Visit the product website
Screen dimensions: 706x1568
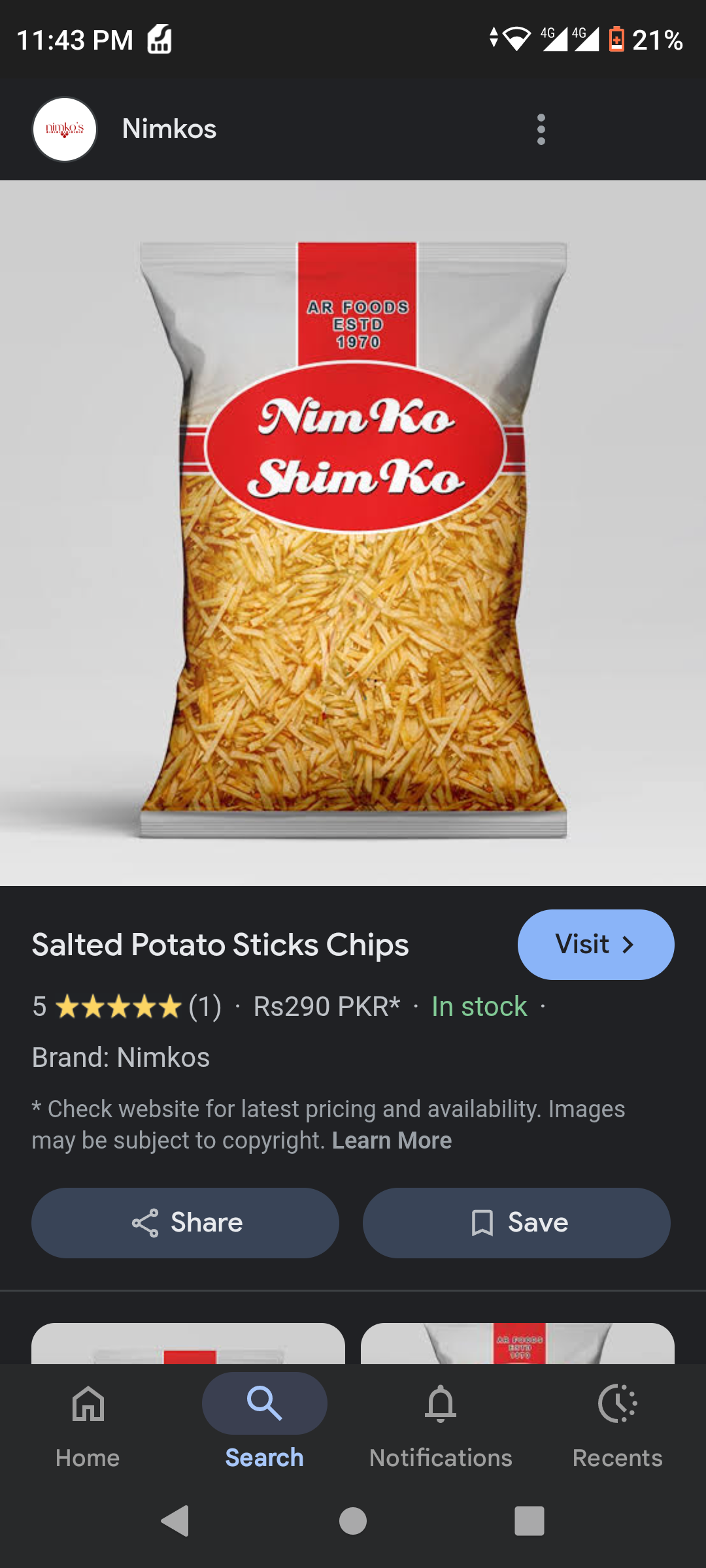coord(596,944)
